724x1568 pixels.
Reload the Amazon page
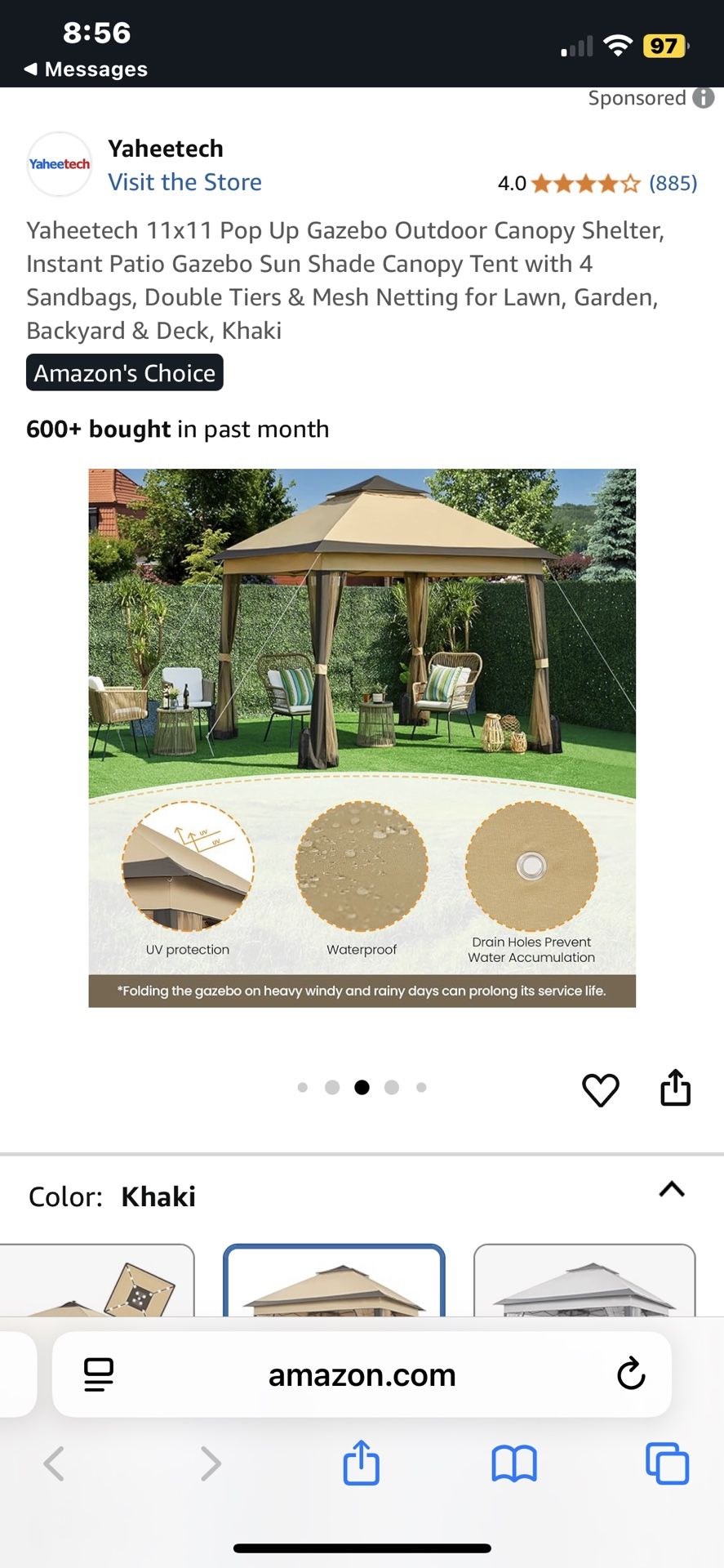pos(631,1374)
